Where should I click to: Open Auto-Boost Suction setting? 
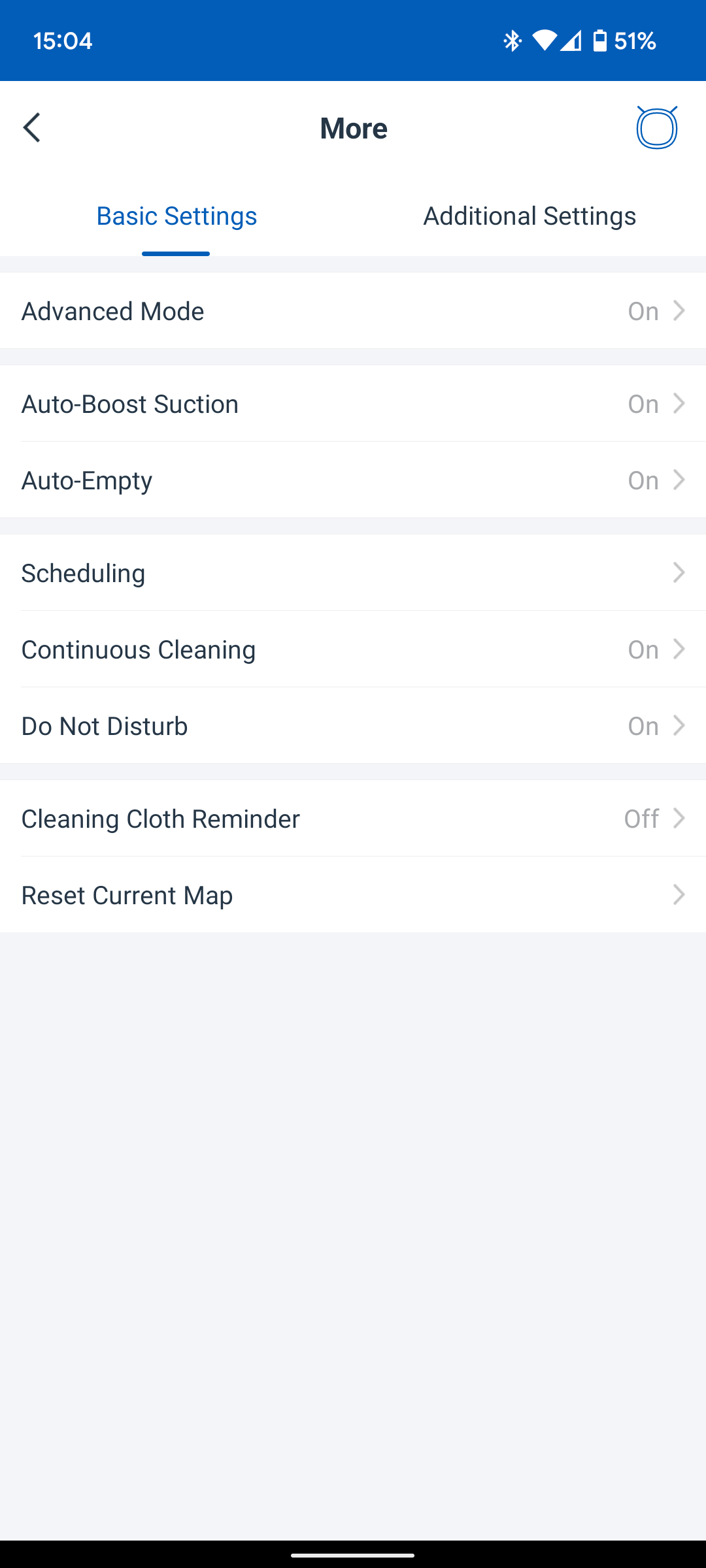pos(353,404)
